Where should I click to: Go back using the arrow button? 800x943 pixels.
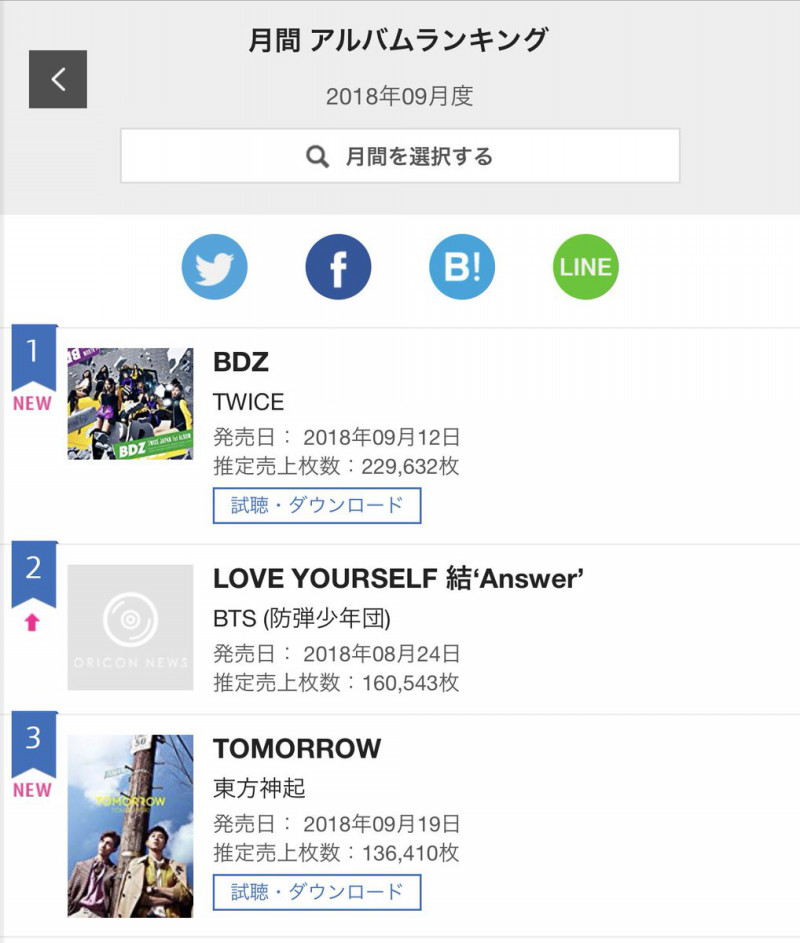[58, 79]
